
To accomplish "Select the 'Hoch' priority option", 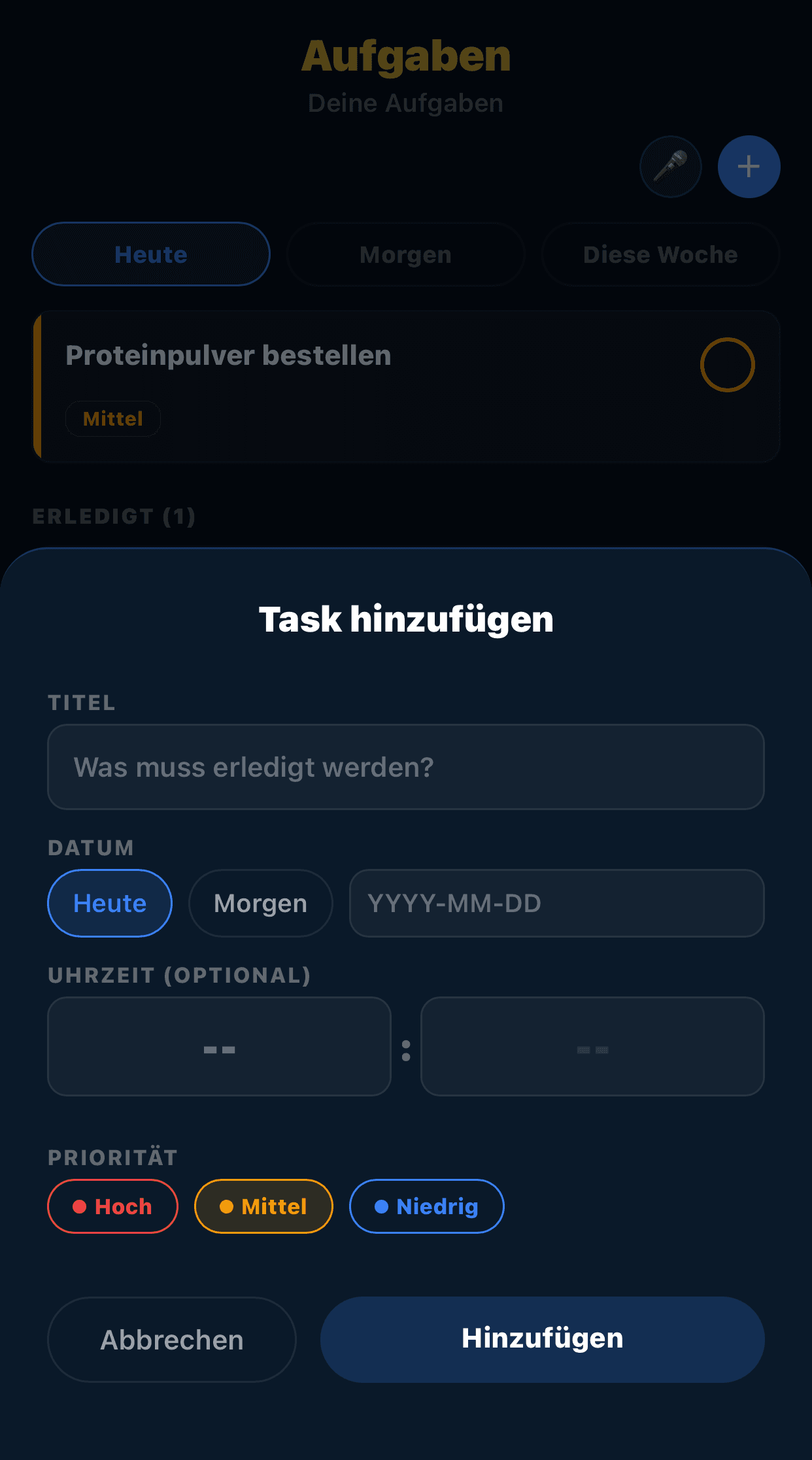I will click(x=112, y=1206).
